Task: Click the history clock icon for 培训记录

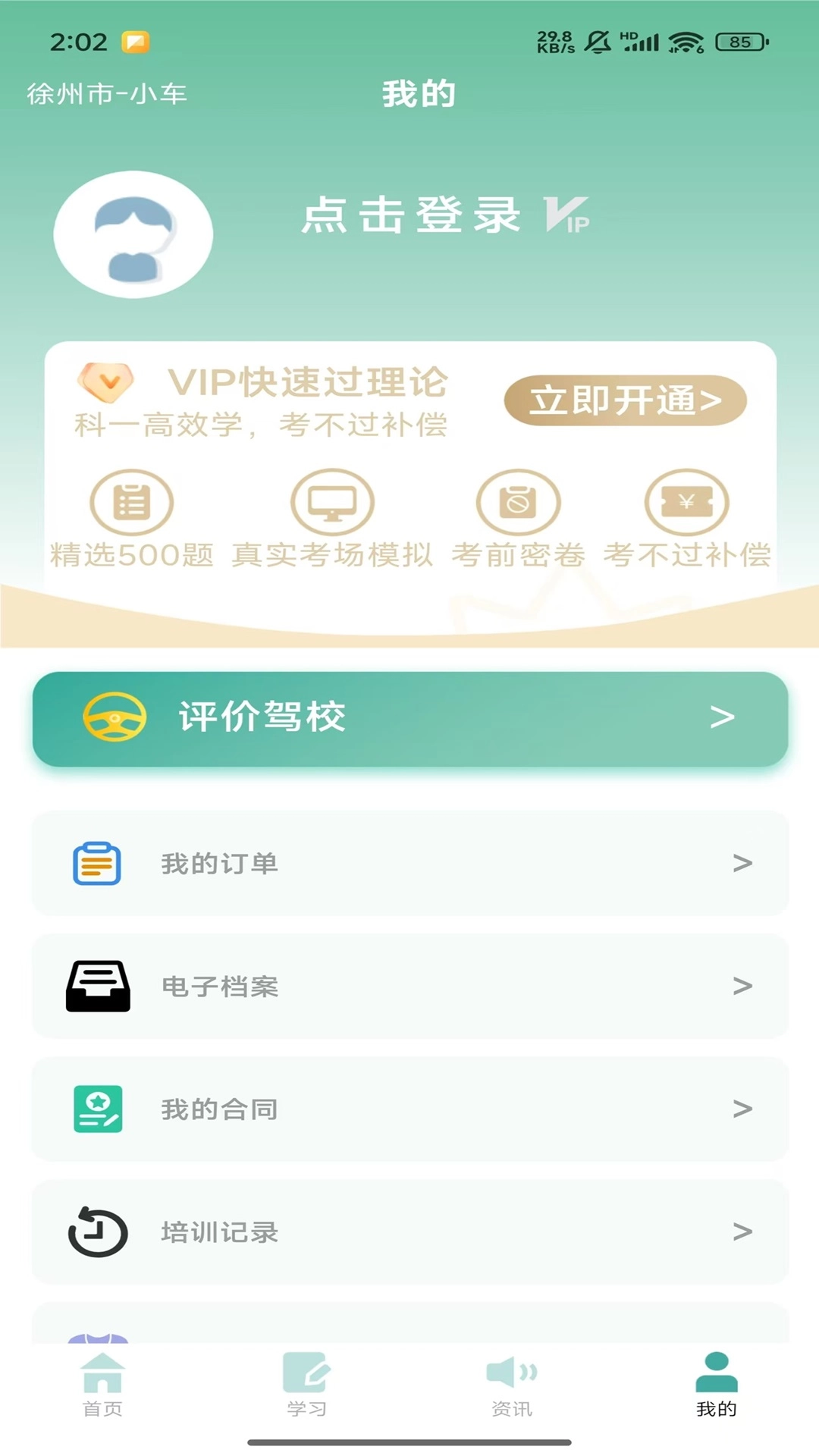Action: [94, 1232]
